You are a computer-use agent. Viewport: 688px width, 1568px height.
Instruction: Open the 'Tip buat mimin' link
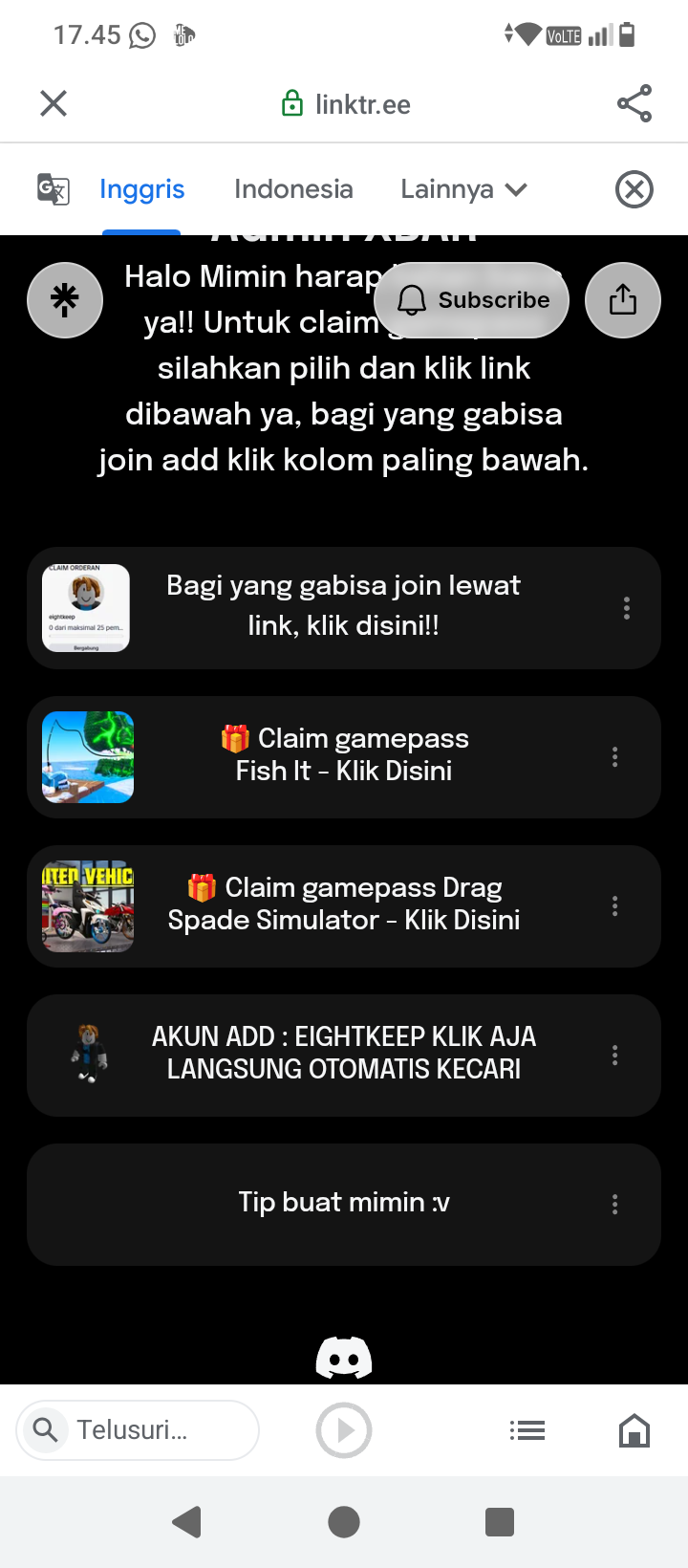click(343, 1203)
